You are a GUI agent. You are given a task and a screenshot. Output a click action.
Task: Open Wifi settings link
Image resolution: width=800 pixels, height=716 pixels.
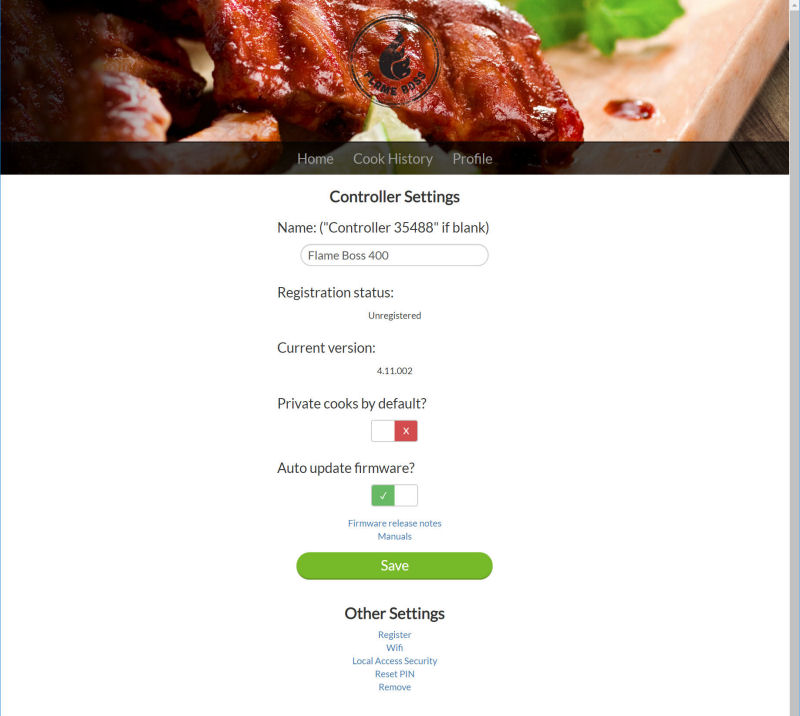tap(394, 648)
